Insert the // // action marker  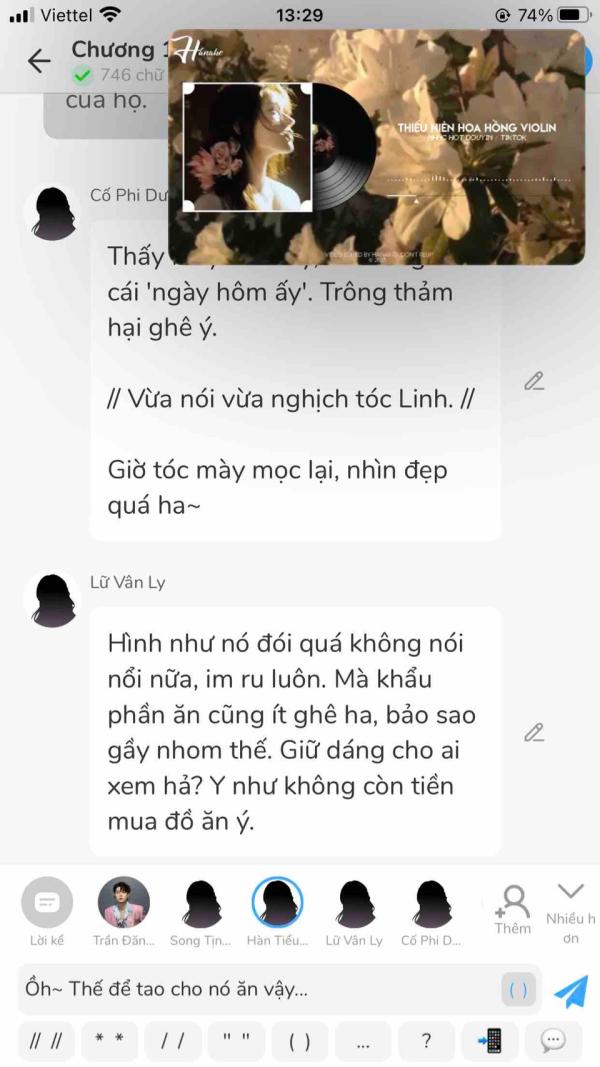(45, 1040)
